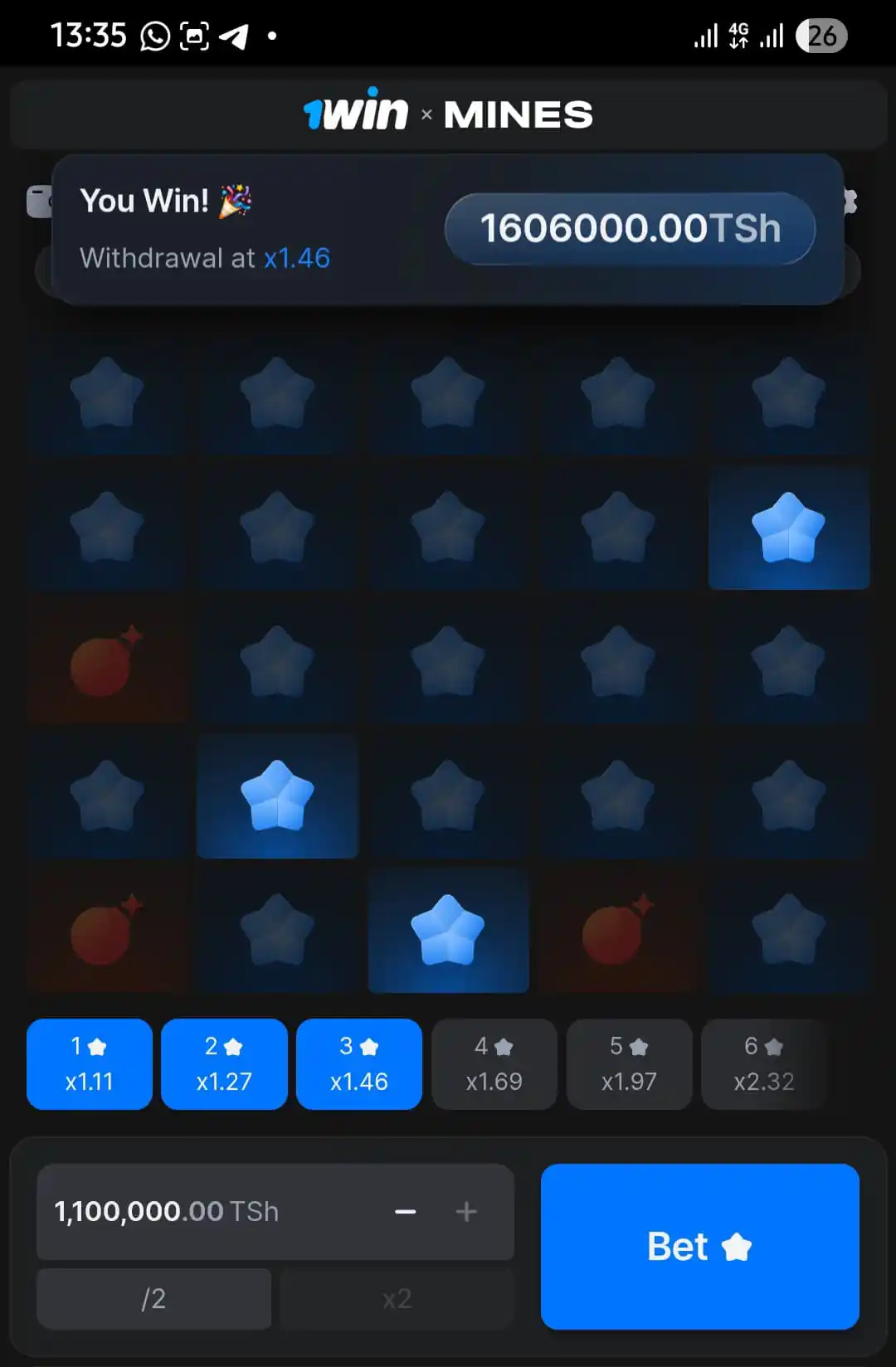Decrease bet amount with minus
The width and height of the screenshot is (896, 1367).
click(x=405, y=1212)
